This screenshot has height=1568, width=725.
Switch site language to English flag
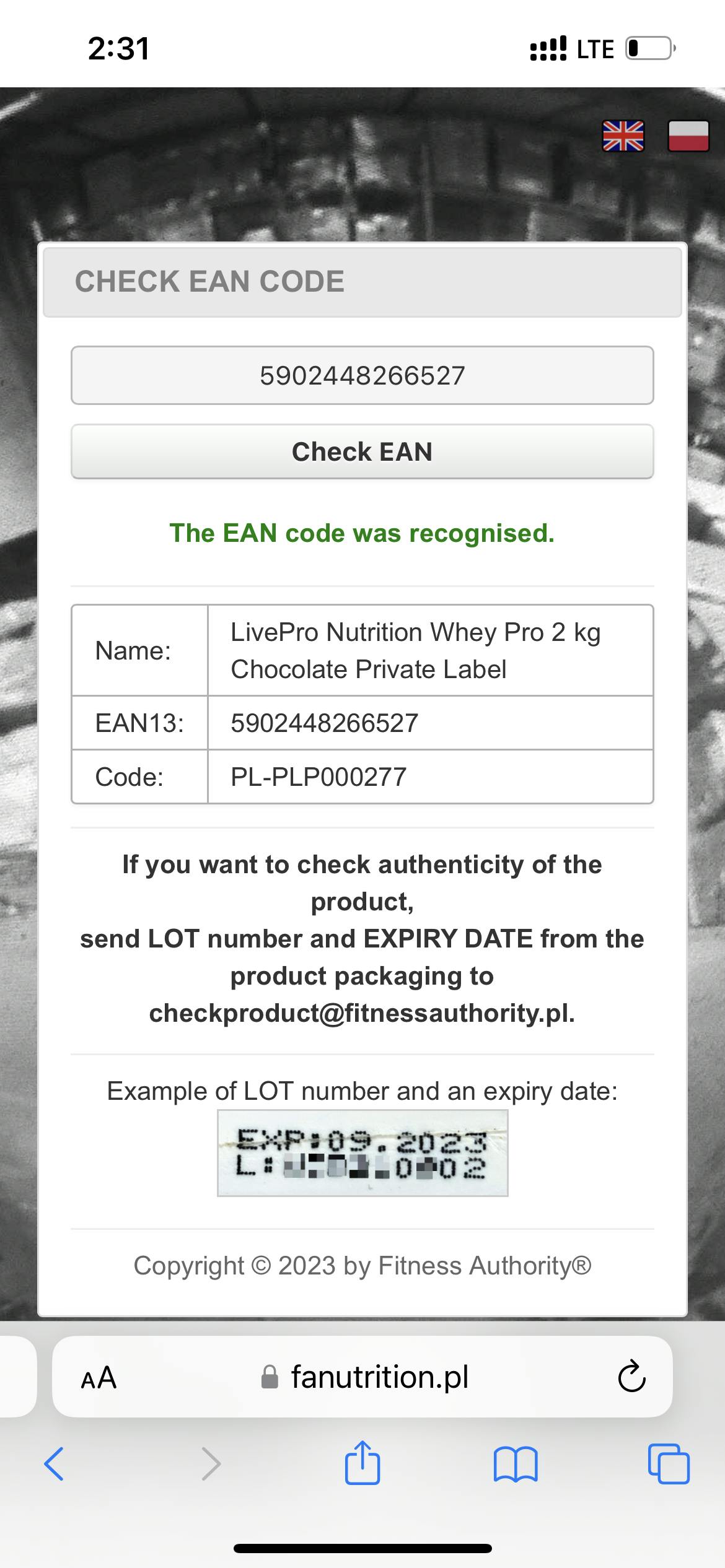pyautogui.click(x=623, y=136)
